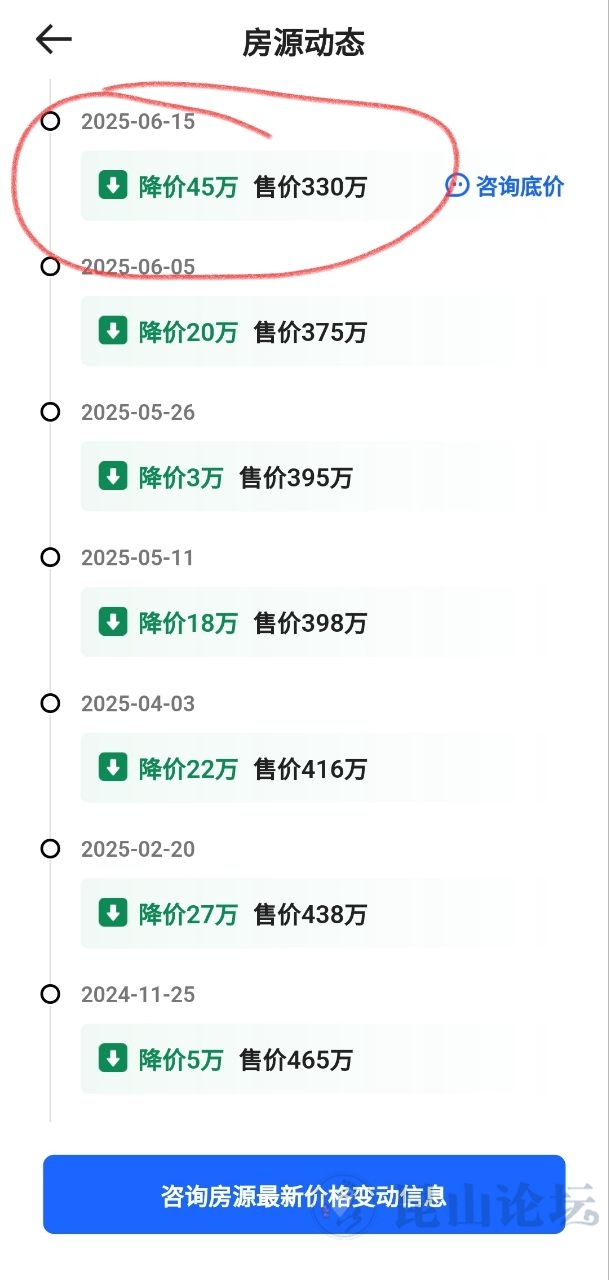
Task: Tap 咨询房源最新价格变动信息 button
Action: 304,1195
